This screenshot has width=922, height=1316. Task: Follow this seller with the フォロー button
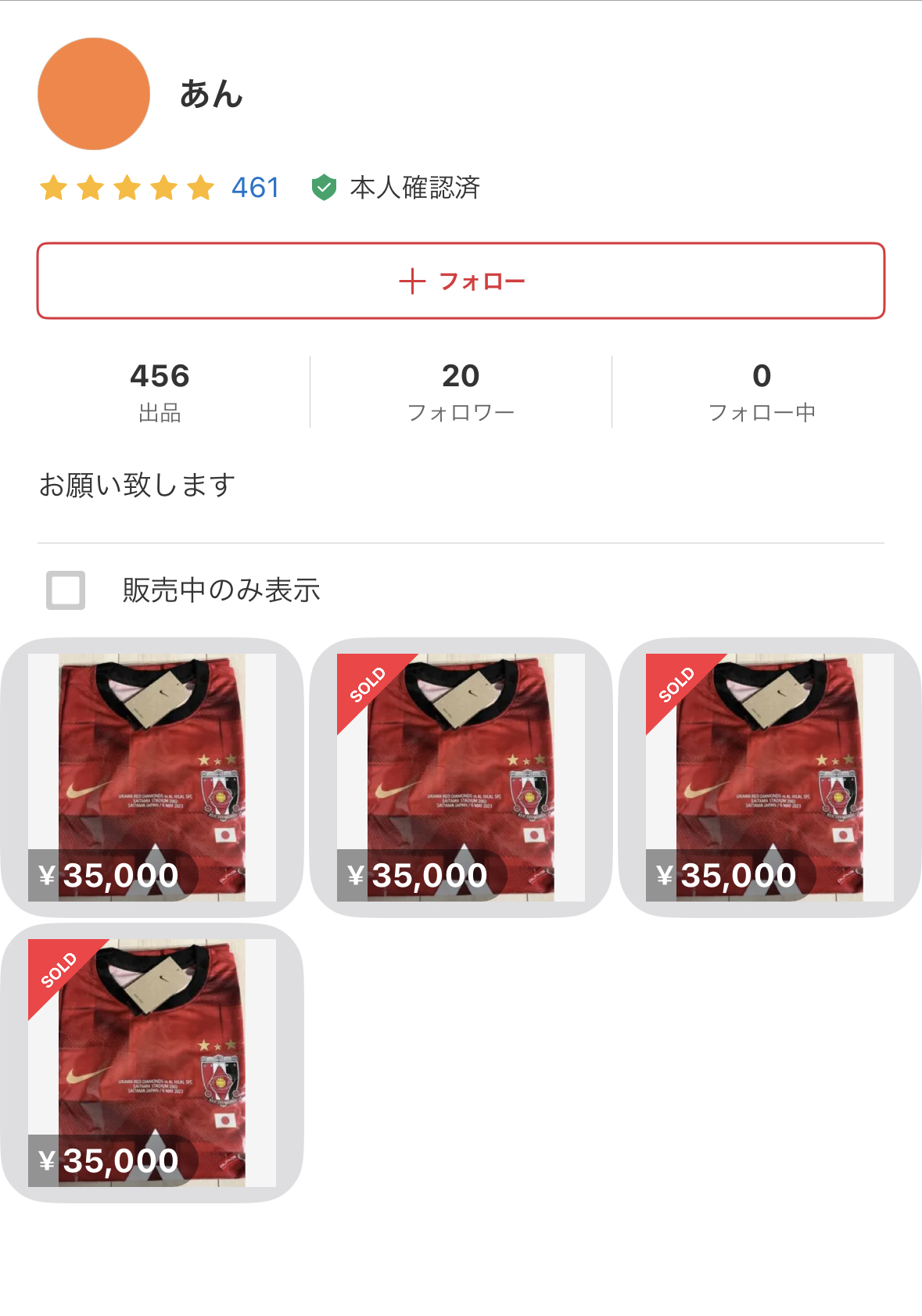click(x=461, y=281)
